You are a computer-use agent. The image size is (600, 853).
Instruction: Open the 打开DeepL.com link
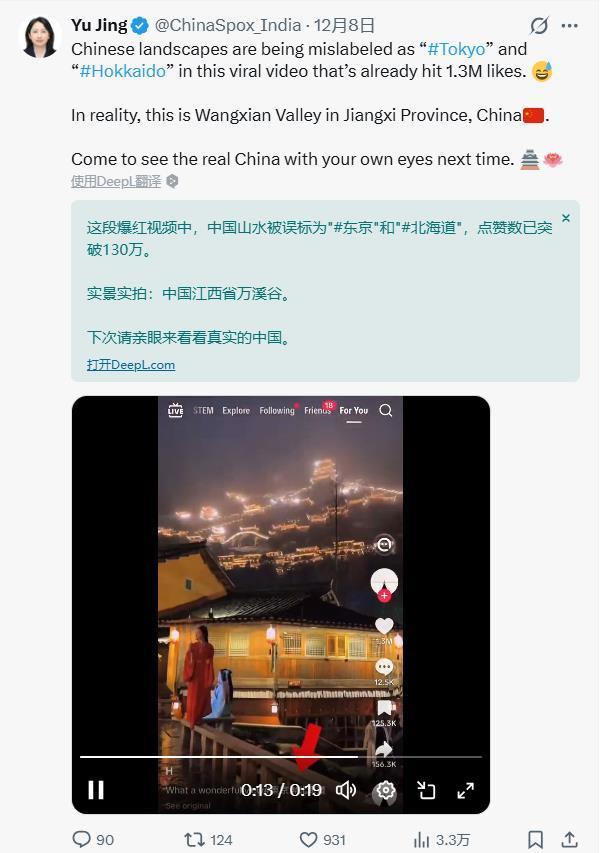[x=131, y=365]
